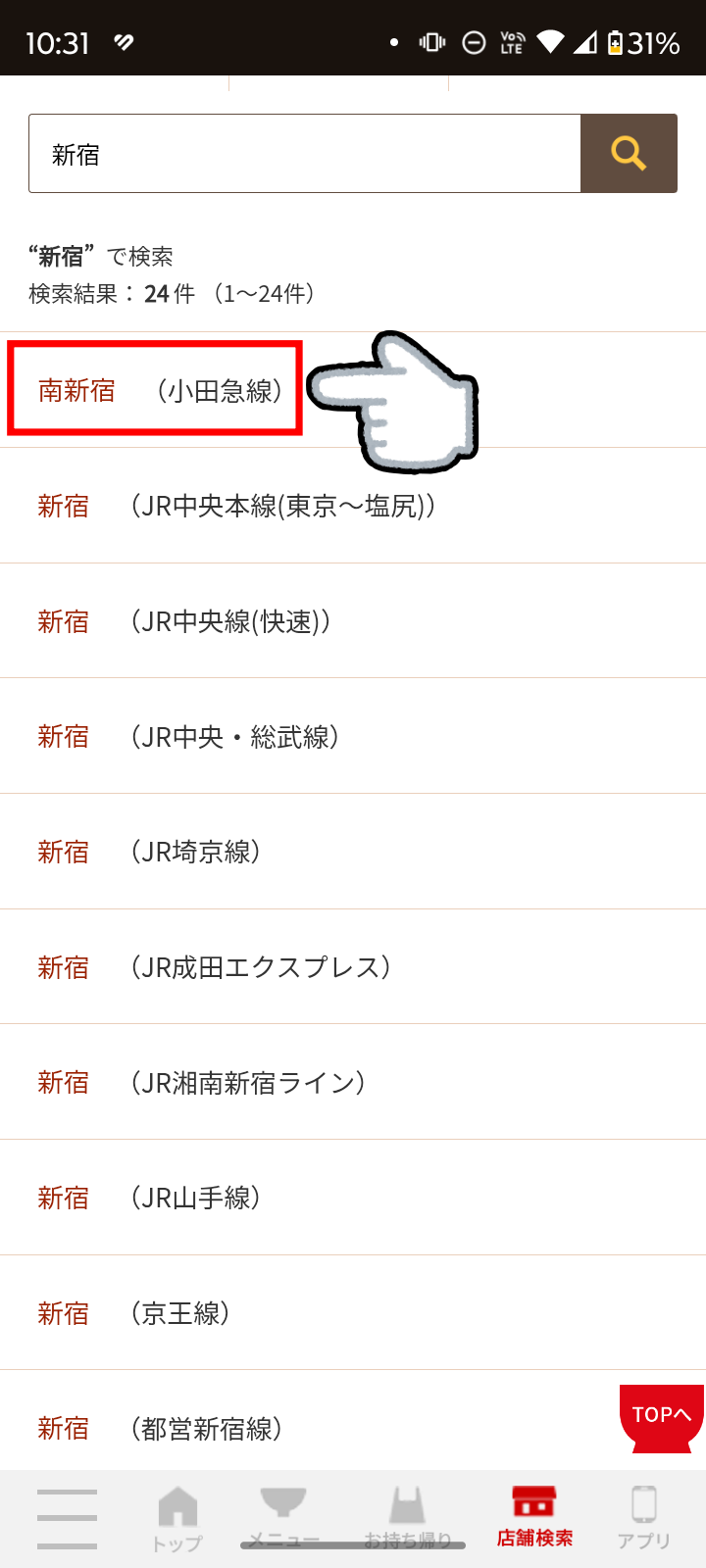Image resolution: width=706 pixels, height=1568 pixels.
Task: Tap the search magnifier icon
Action: 629,153
